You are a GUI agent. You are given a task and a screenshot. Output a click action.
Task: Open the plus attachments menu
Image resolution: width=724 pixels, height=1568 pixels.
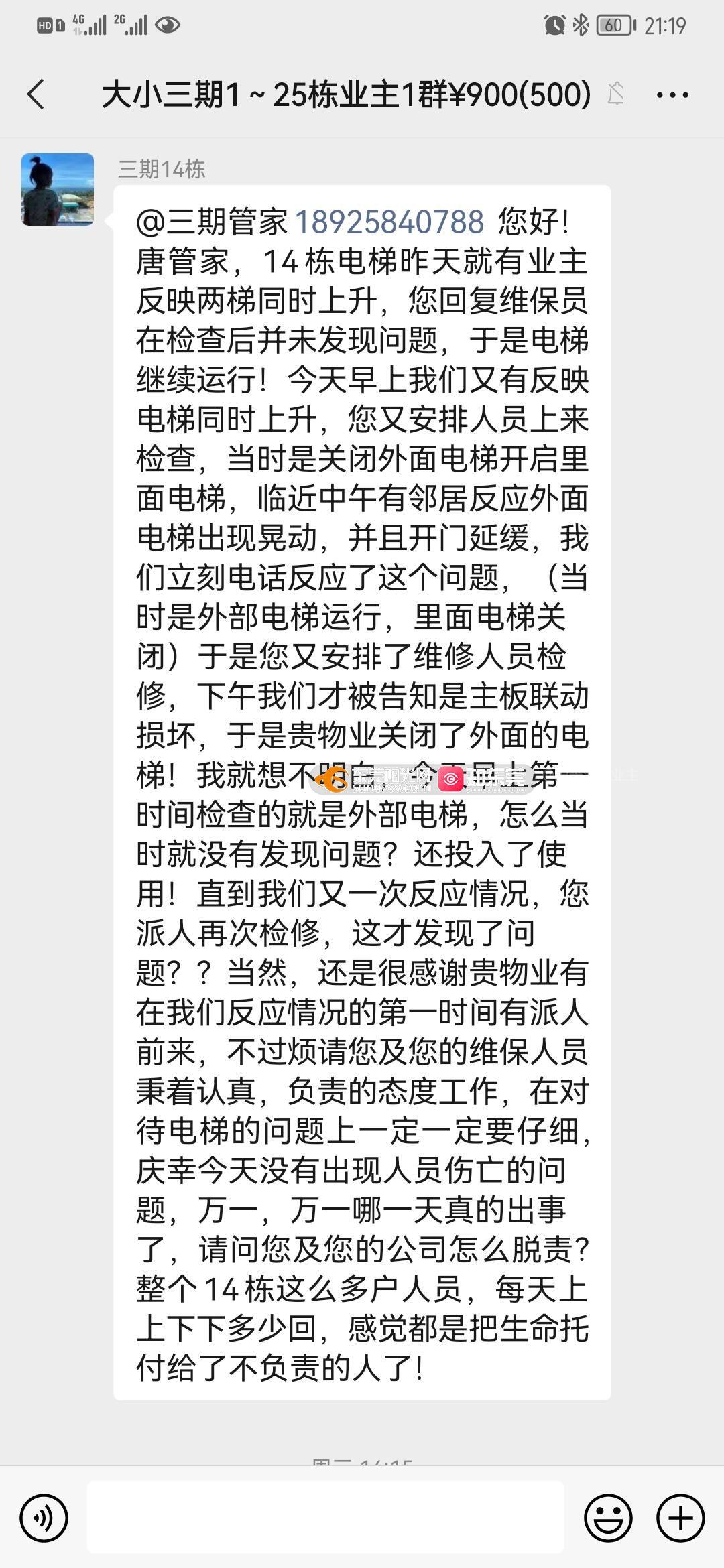tap(680, 1518)
